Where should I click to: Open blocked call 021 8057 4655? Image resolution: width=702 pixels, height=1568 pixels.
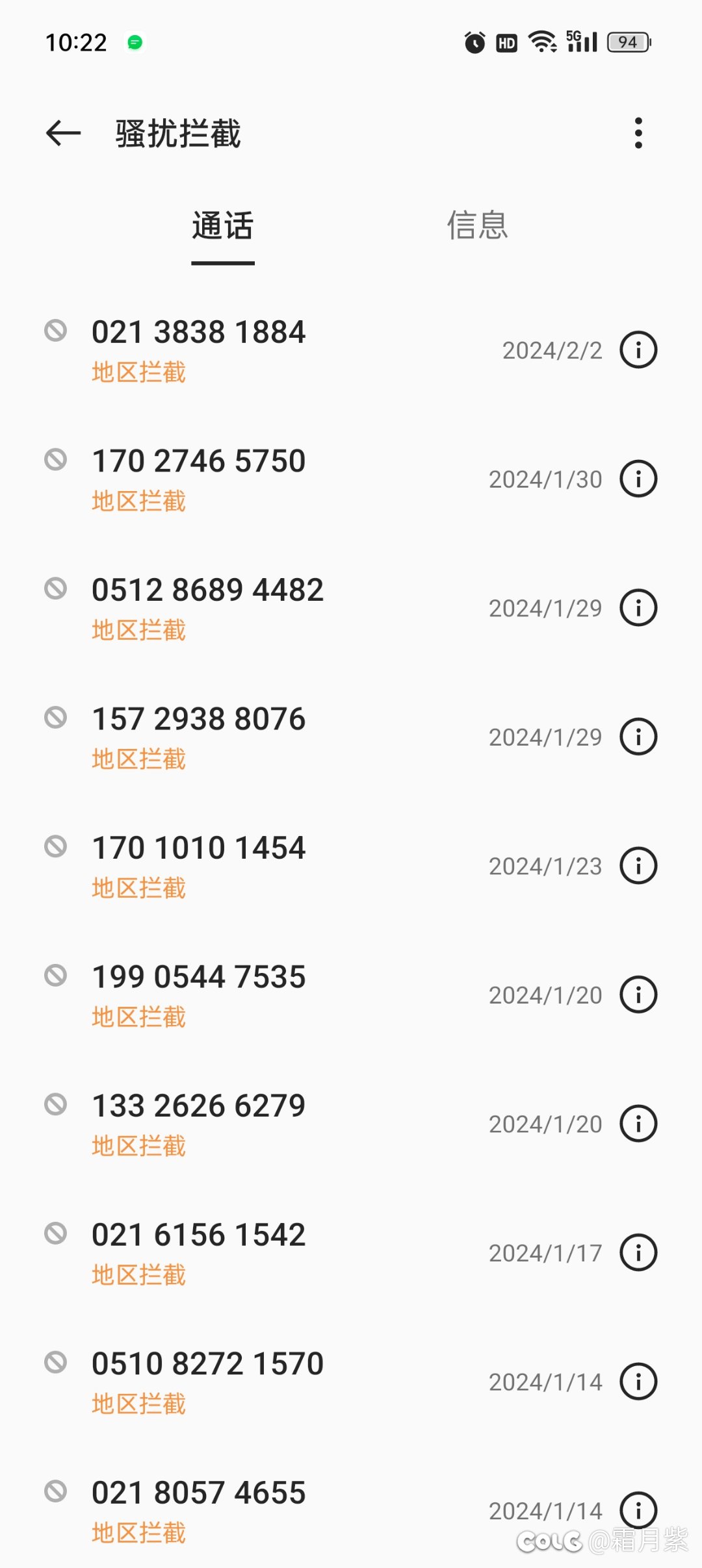[x=198, y=1510]
